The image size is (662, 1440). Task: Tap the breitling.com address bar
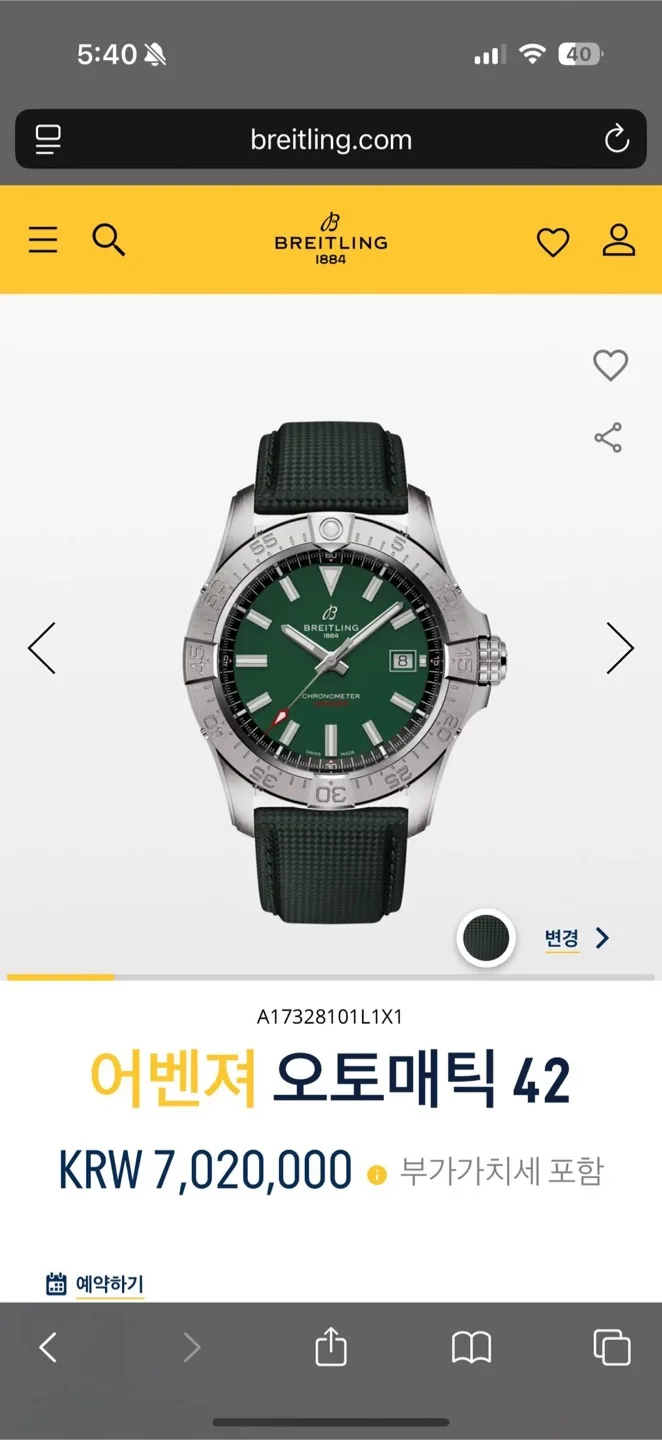tap(331, 139)
